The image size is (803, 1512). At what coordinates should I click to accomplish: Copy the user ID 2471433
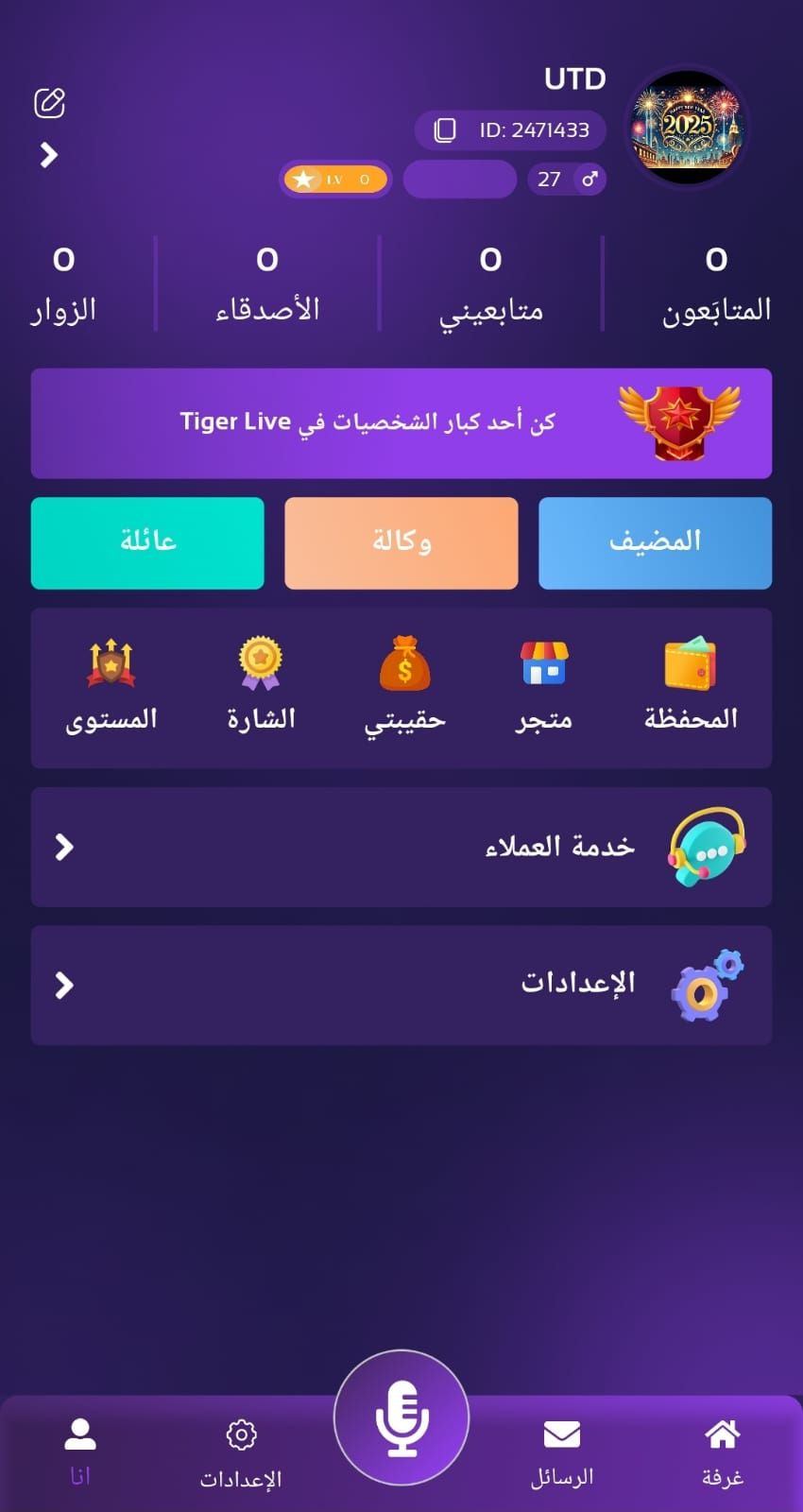(445, 129)
